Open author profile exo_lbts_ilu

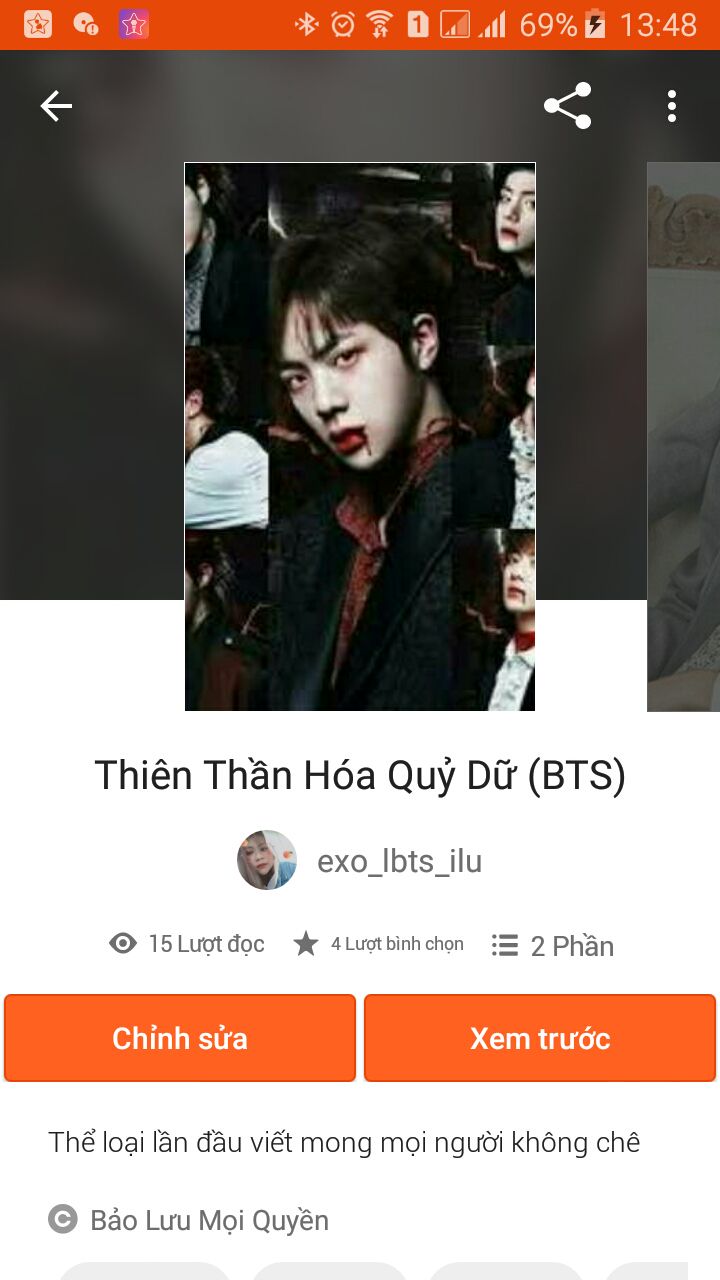click(360, 860)
